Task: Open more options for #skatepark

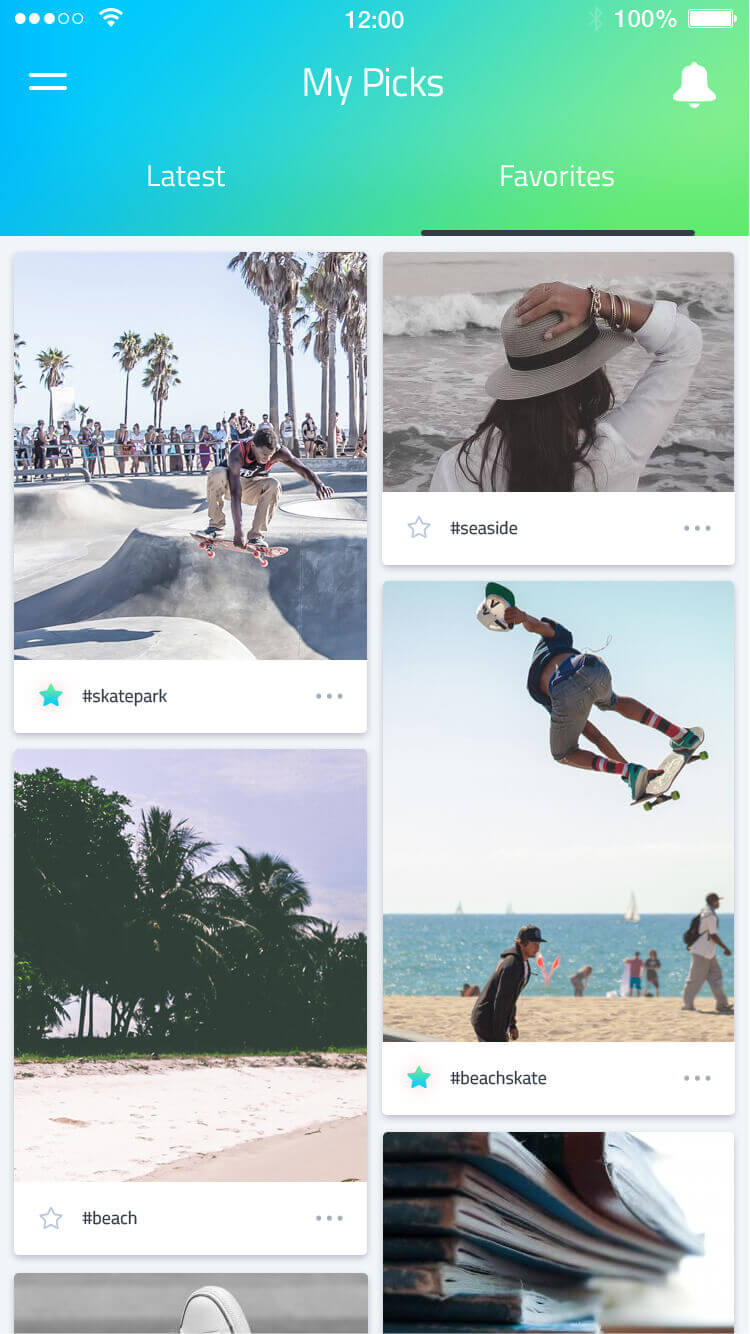Action: 329,696
